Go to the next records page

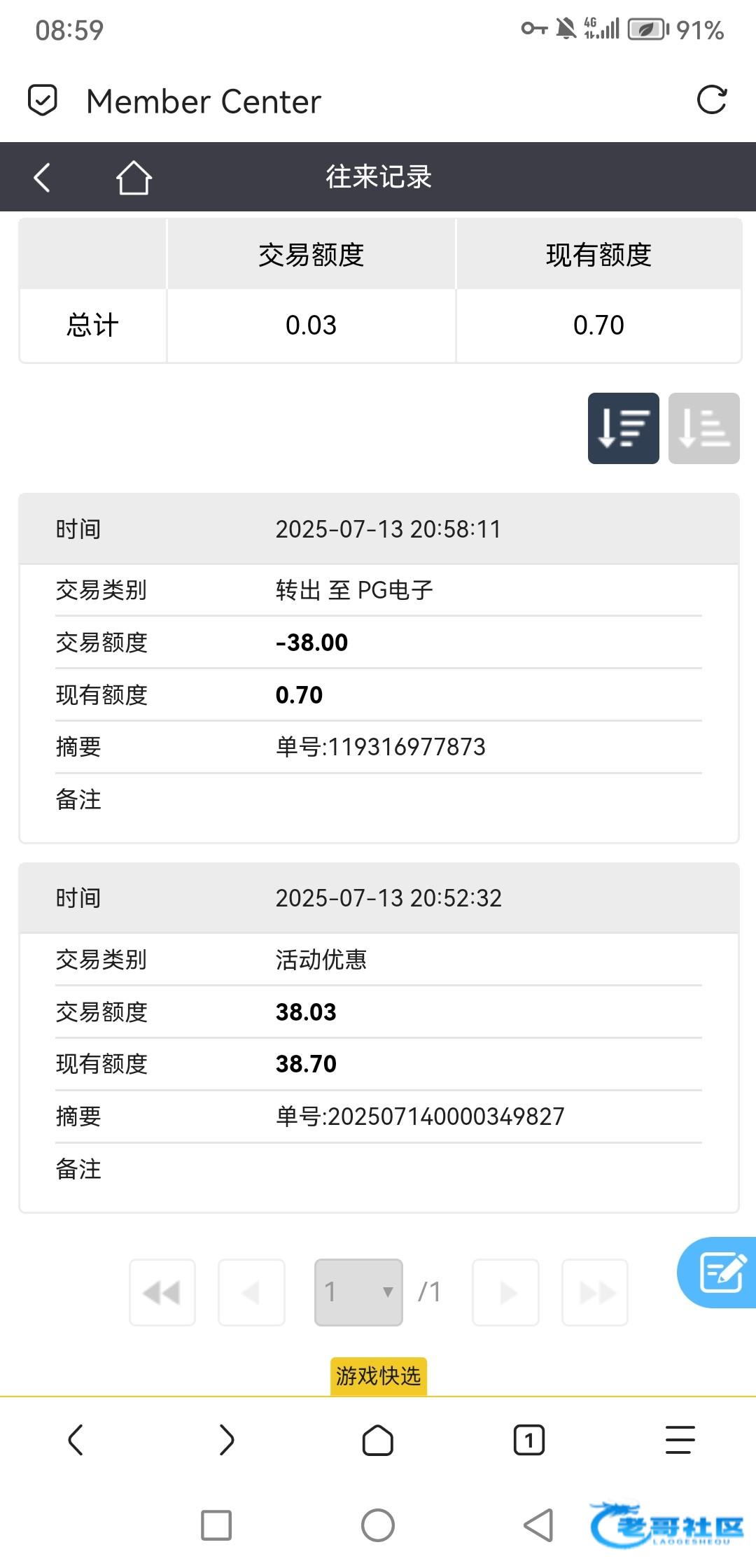click(x=506, y=1292)
